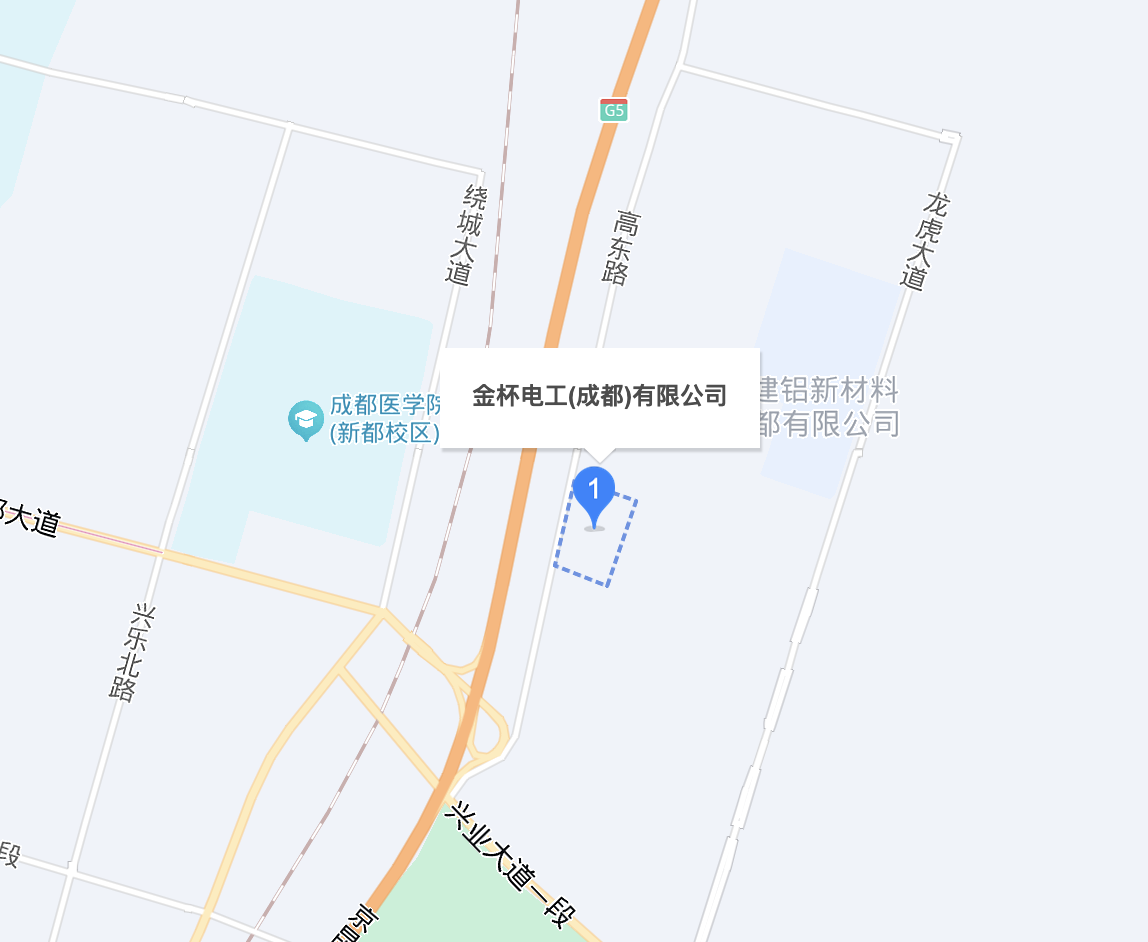This screenshot has height=942, width=1148.
Task: Open the 金杯电工(成都)有限公司 info popup
Action: pyautogui.click(x=600, y=397)
